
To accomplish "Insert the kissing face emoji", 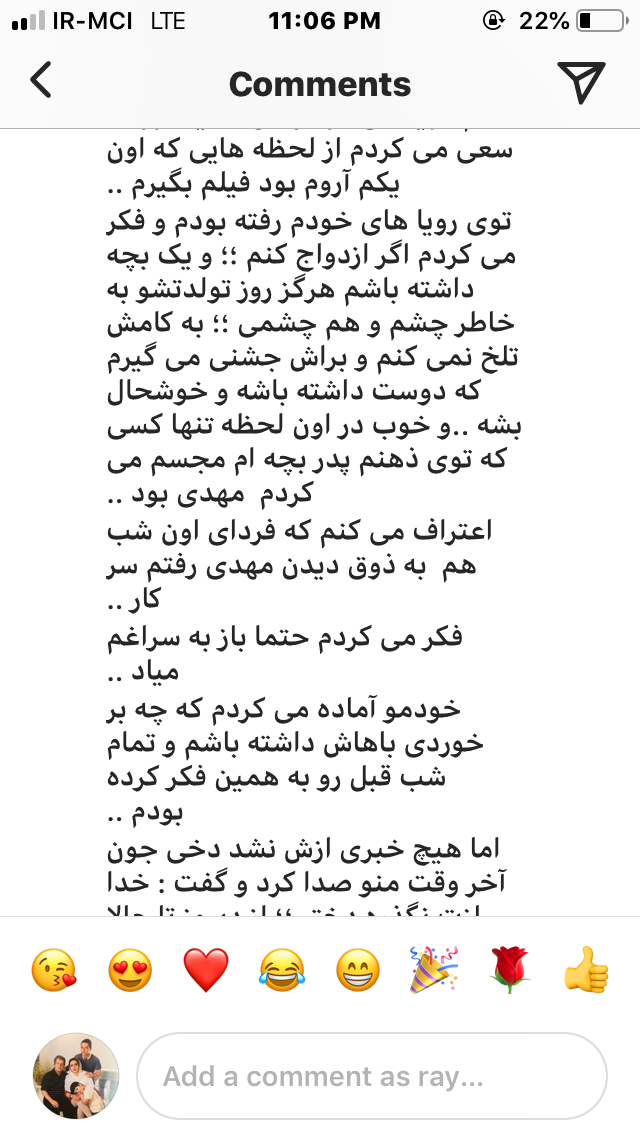I will [53, 971].
